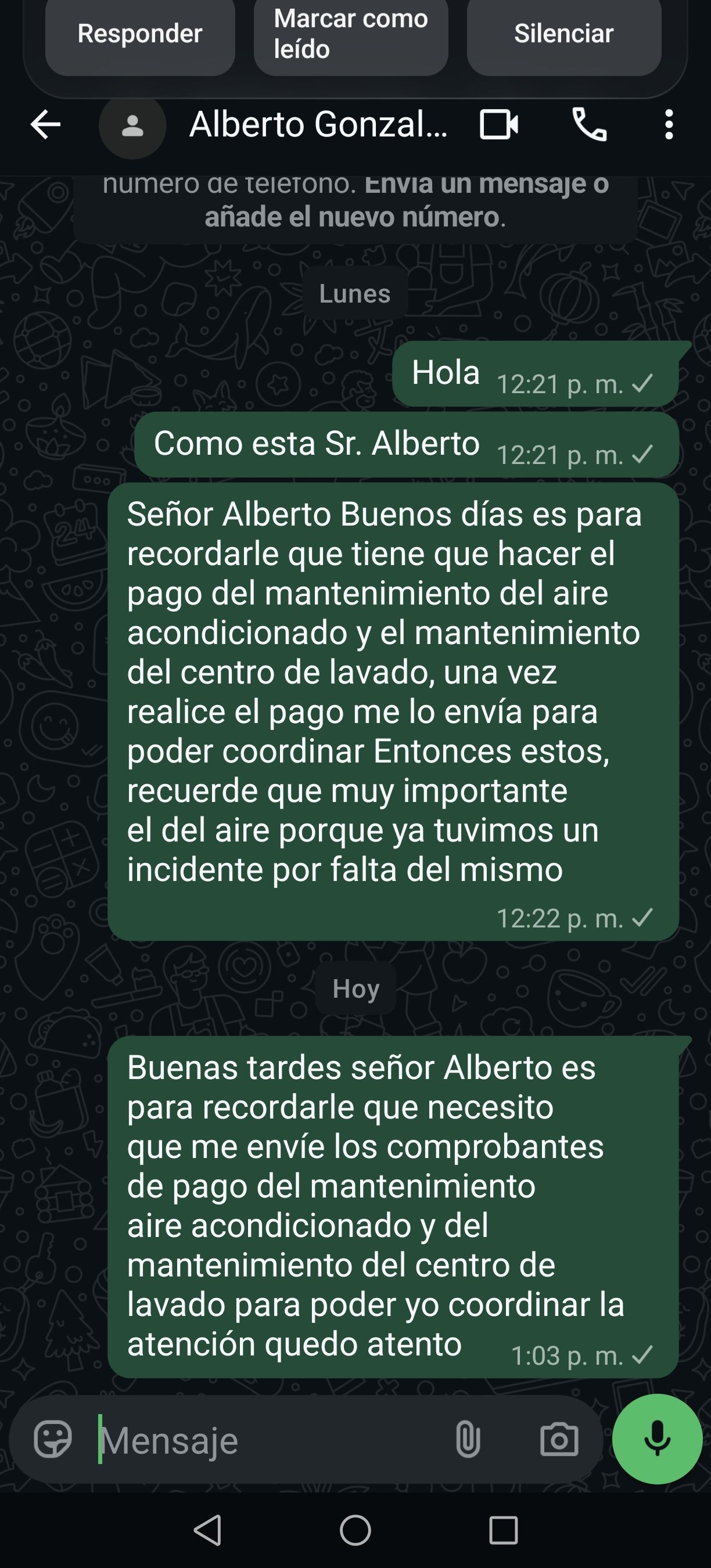Viewport: 711px width, 1568px height.
Task: Open the recent apps view
Action: (x=504, y=1530)
